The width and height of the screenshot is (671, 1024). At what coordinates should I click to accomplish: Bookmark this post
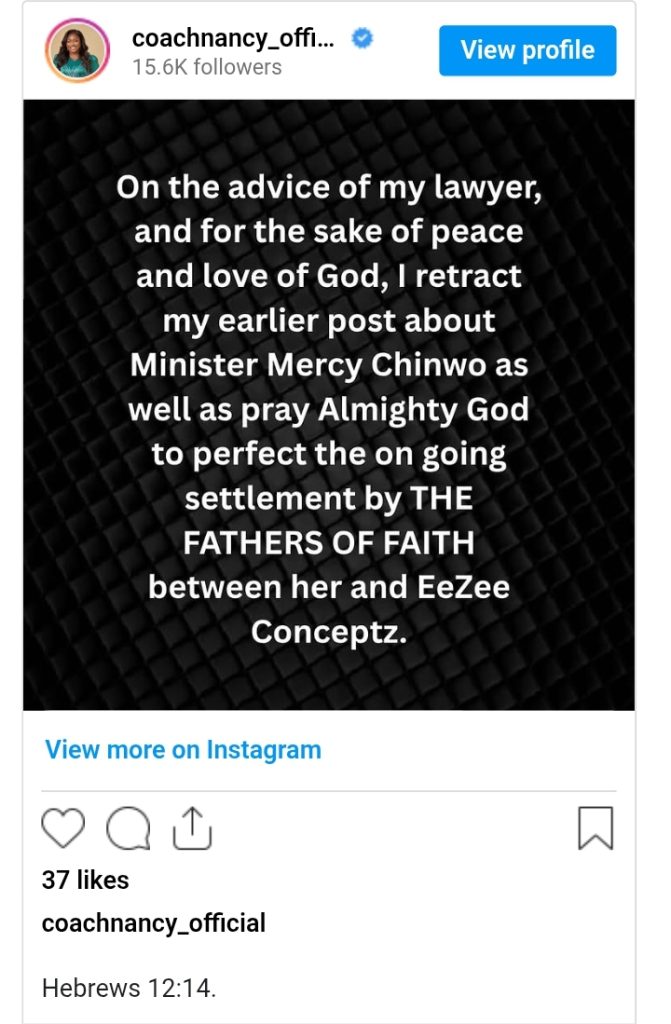click(596, 828)
